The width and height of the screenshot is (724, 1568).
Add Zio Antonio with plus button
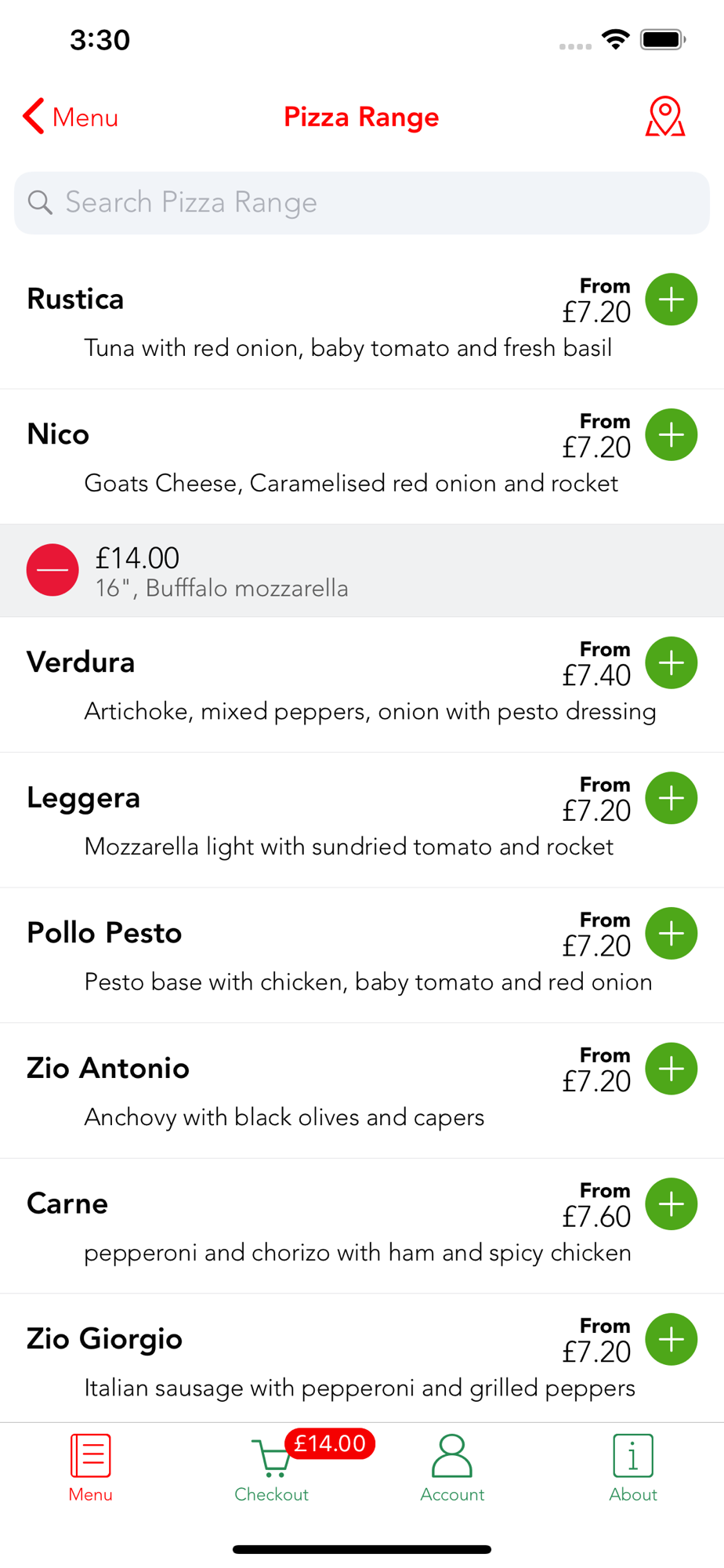pyautogui.click(x=672, y=1069)
